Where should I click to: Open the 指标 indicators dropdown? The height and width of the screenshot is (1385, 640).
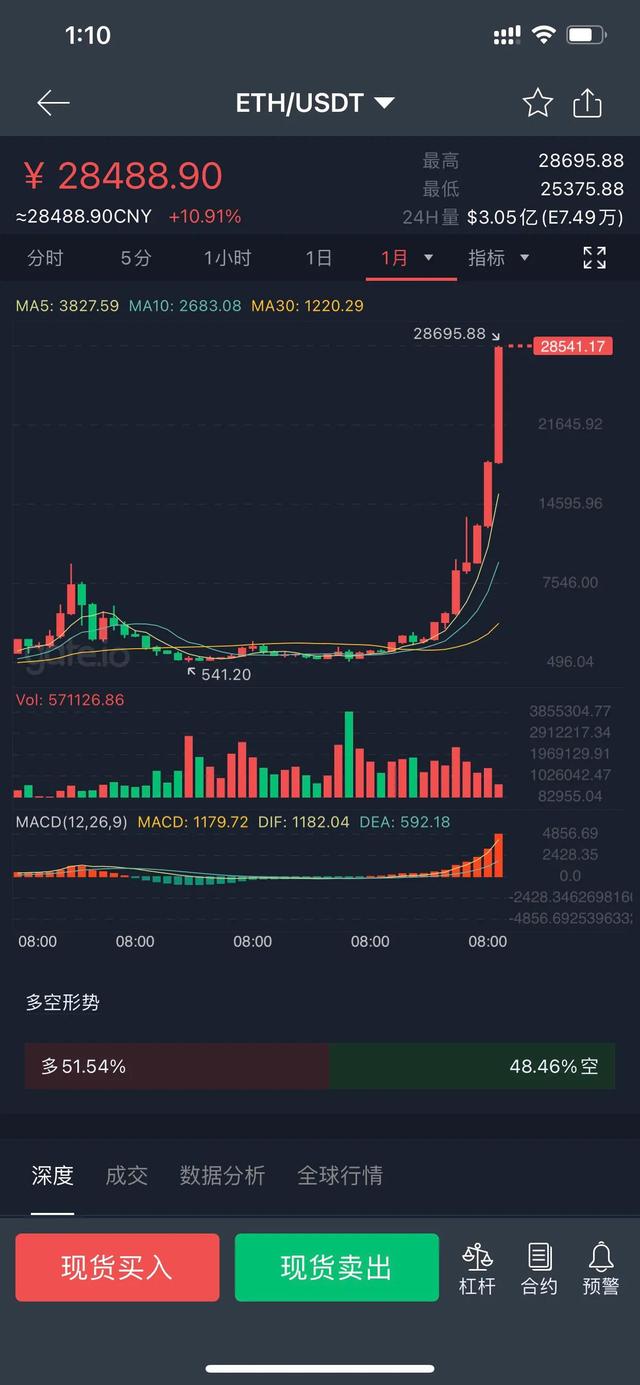(x=498, y=258)
